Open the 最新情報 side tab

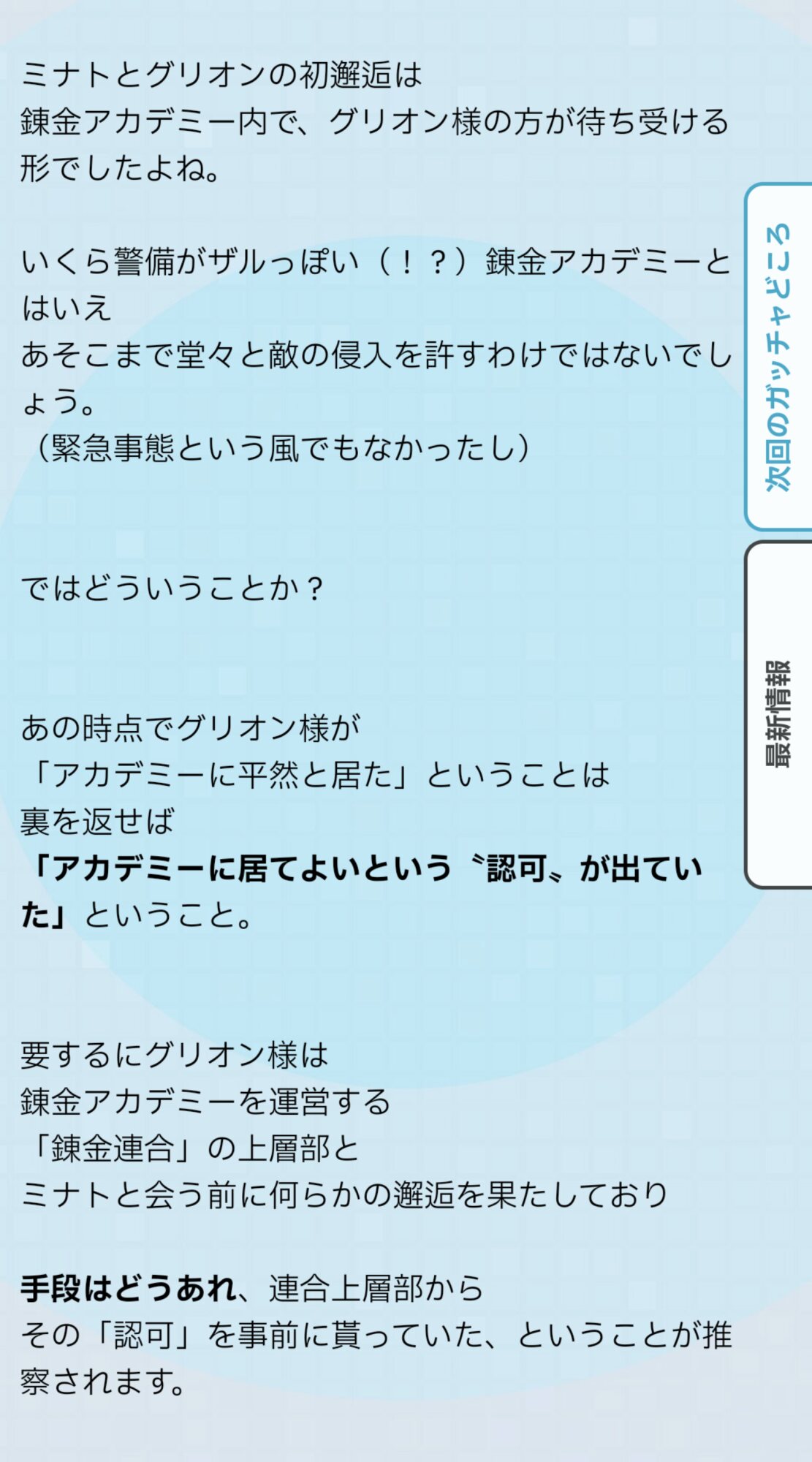(x=778, y=714)
